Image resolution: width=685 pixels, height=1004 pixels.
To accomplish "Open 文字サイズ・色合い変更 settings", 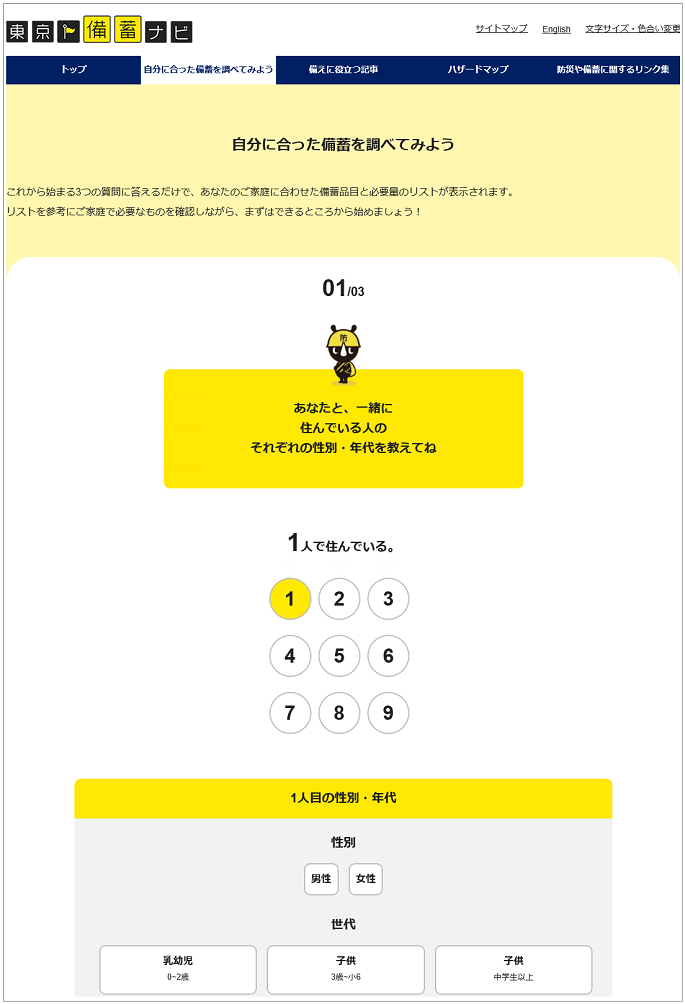I will pos(632,29).
